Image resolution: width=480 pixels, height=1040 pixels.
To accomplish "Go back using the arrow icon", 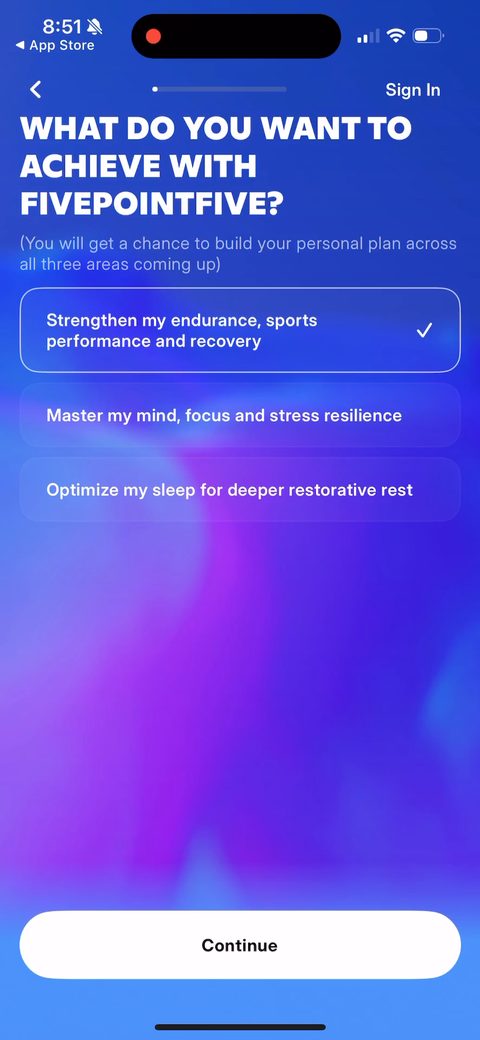I will (36, 90).
